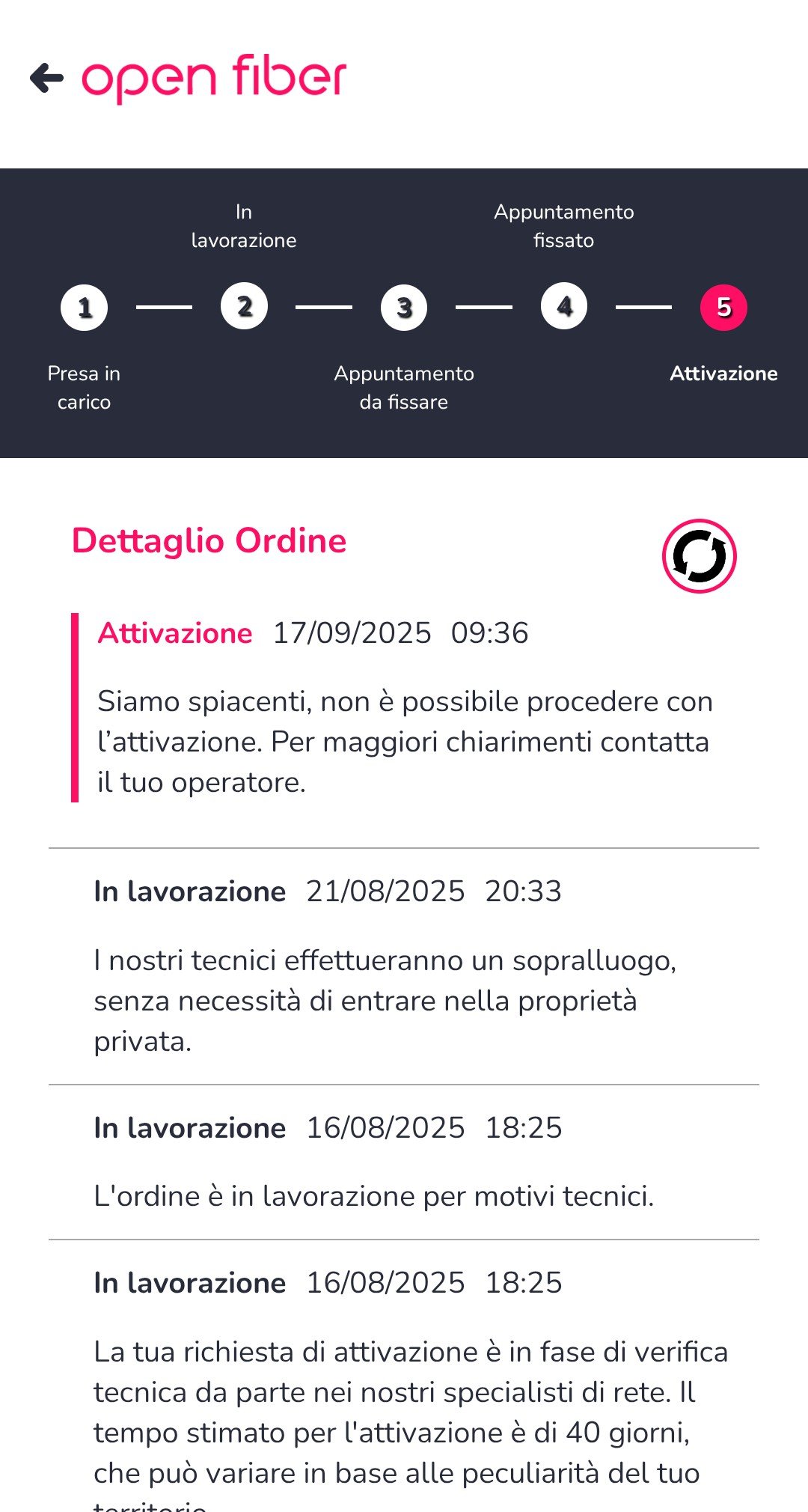Refresh the order details
This screenshot has width=808, height=1512.
tap(699, 556)
